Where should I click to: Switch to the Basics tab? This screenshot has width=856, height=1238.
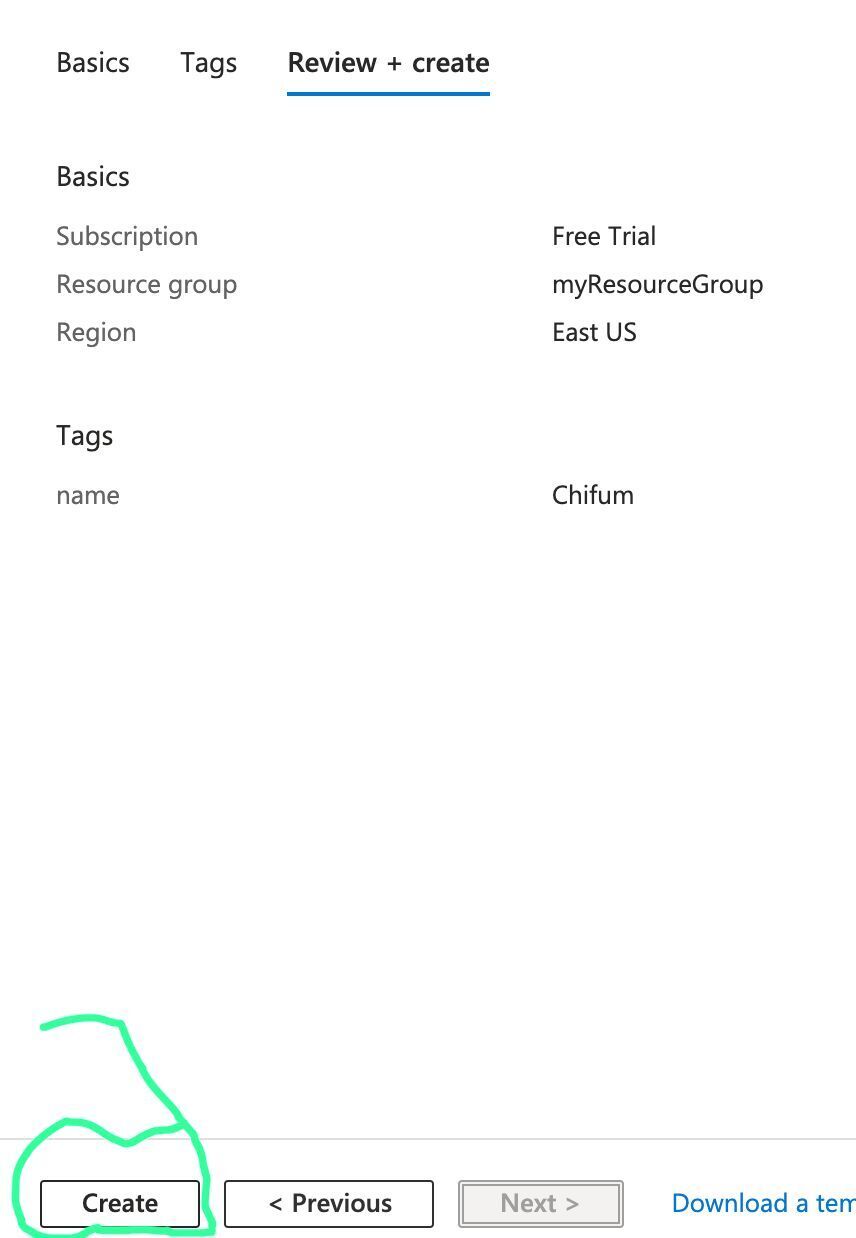point(93,63)
